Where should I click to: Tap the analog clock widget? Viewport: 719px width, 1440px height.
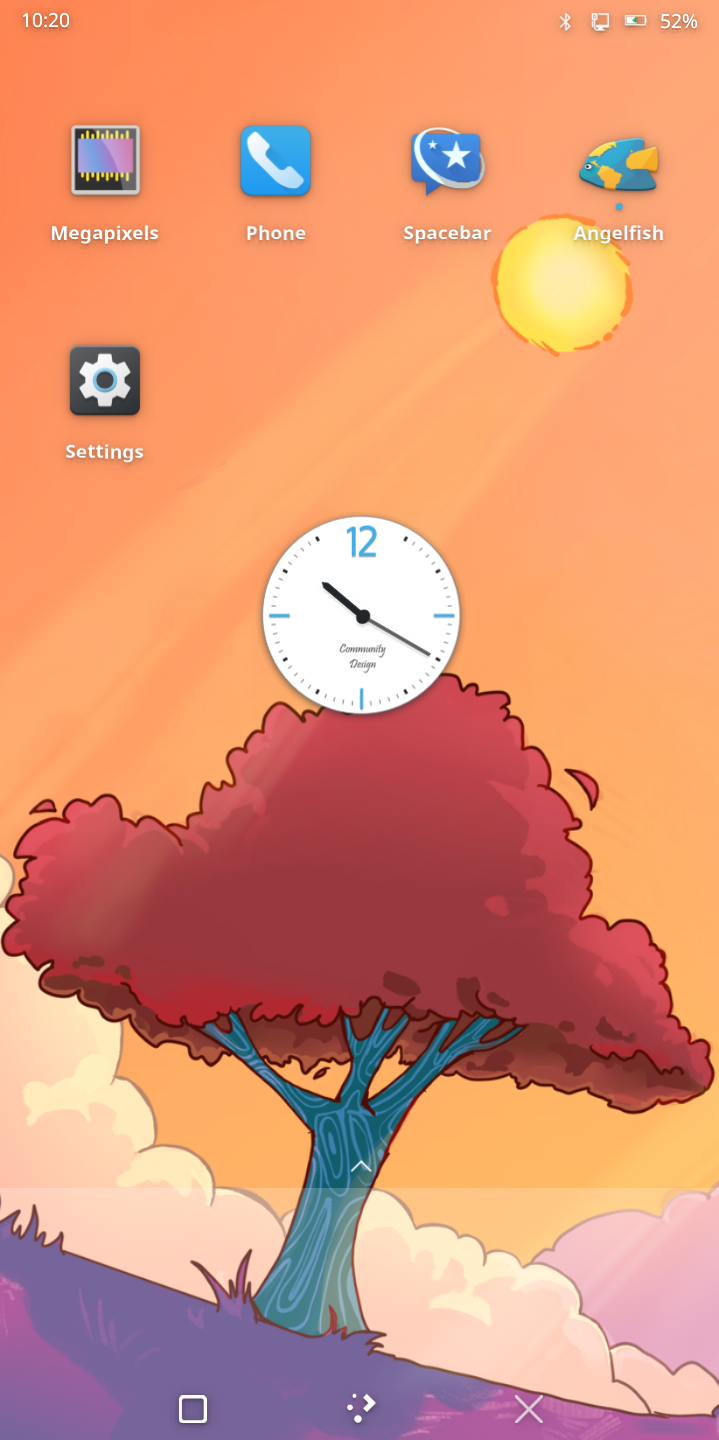coord(361,615)
